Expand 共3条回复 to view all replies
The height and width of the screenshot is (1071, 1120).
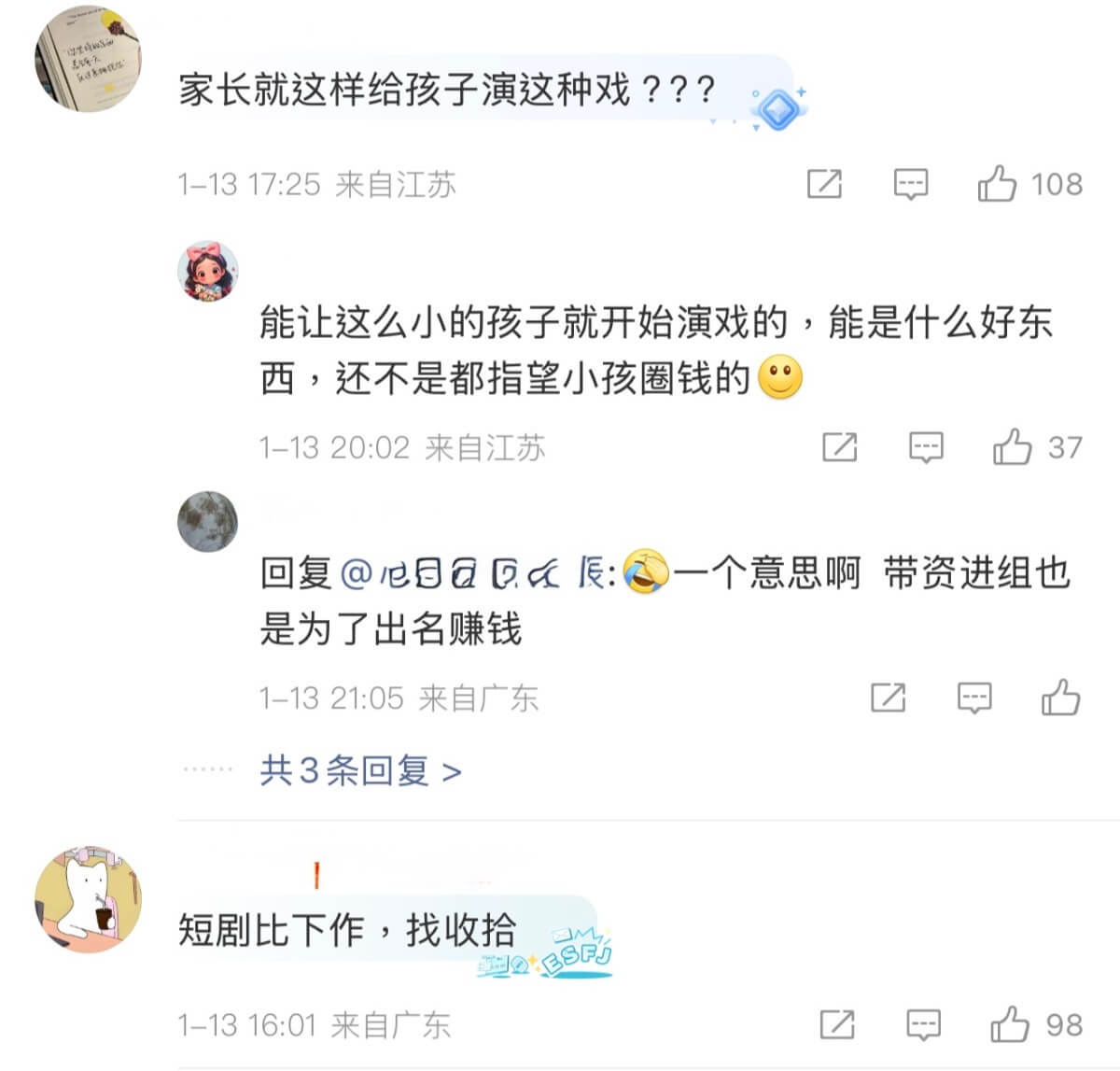360,771
